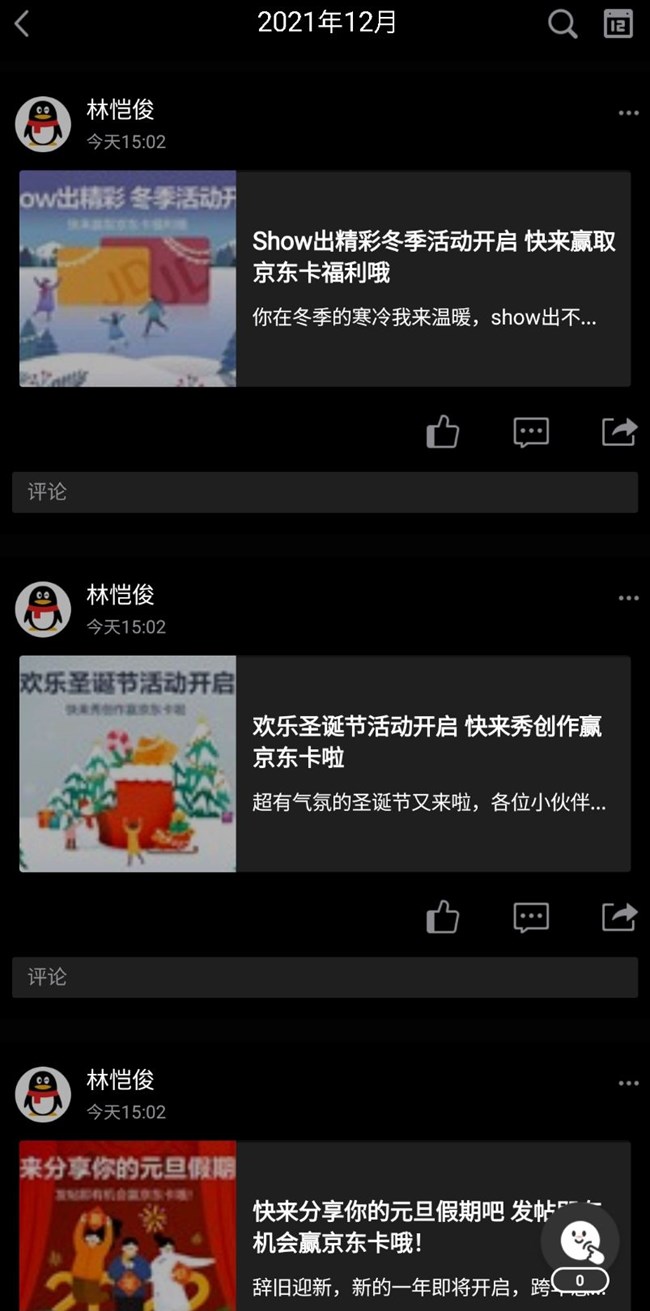Viewport: 650px width, 1311px height.
Task: Tap the 评论 field under 欢乐圣诞节 post
Action: 325,977
